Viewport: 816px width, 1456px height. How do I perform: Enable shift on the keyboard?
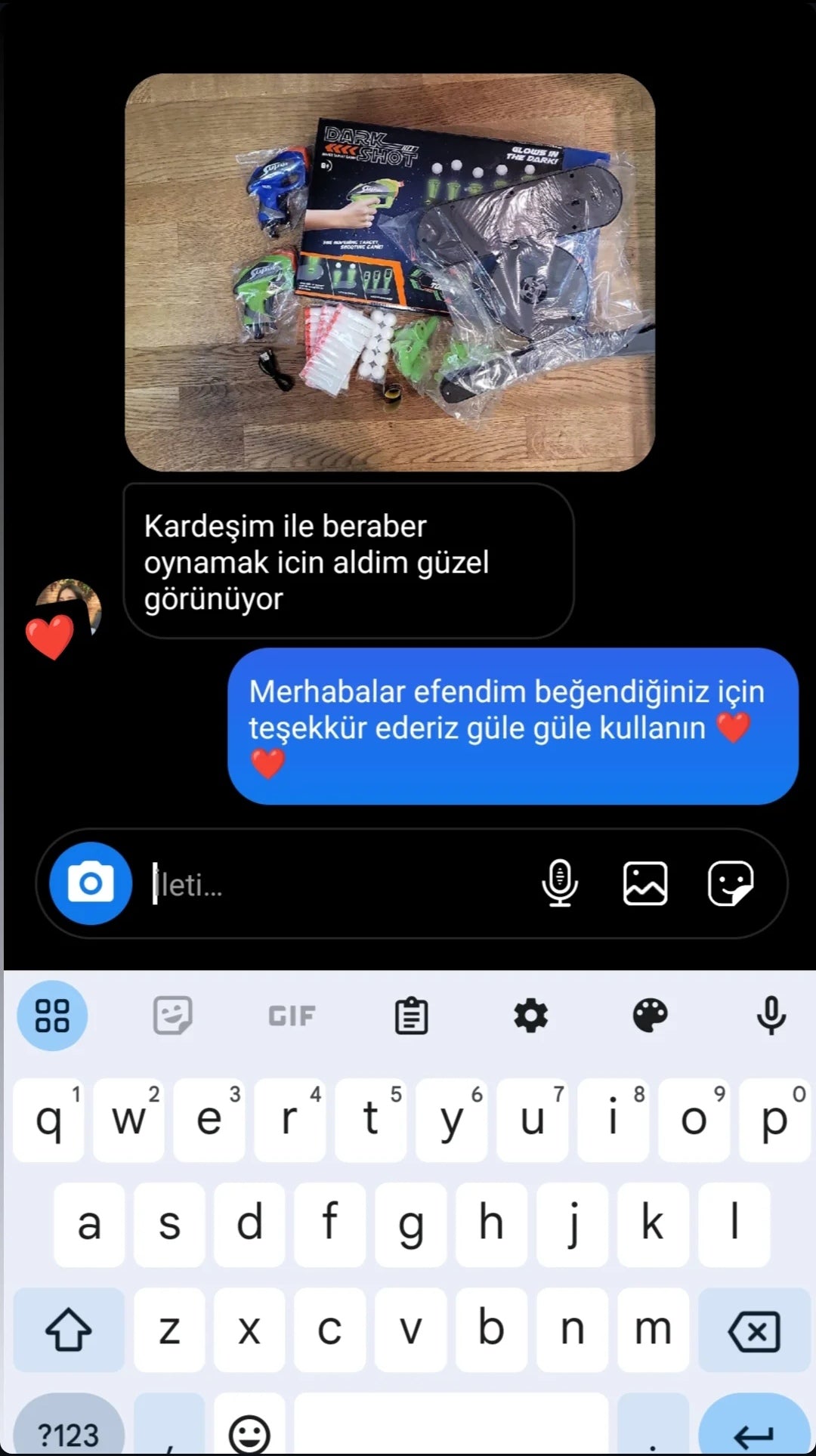tap(69, 1331)
